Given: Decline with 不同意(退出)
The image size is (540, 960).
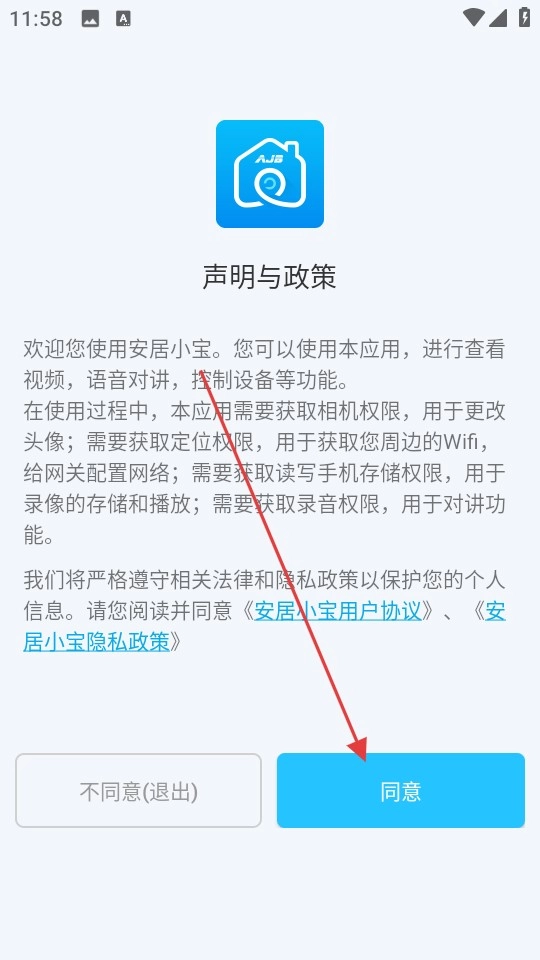Looking at the screenshot, I should click(138, 790).
